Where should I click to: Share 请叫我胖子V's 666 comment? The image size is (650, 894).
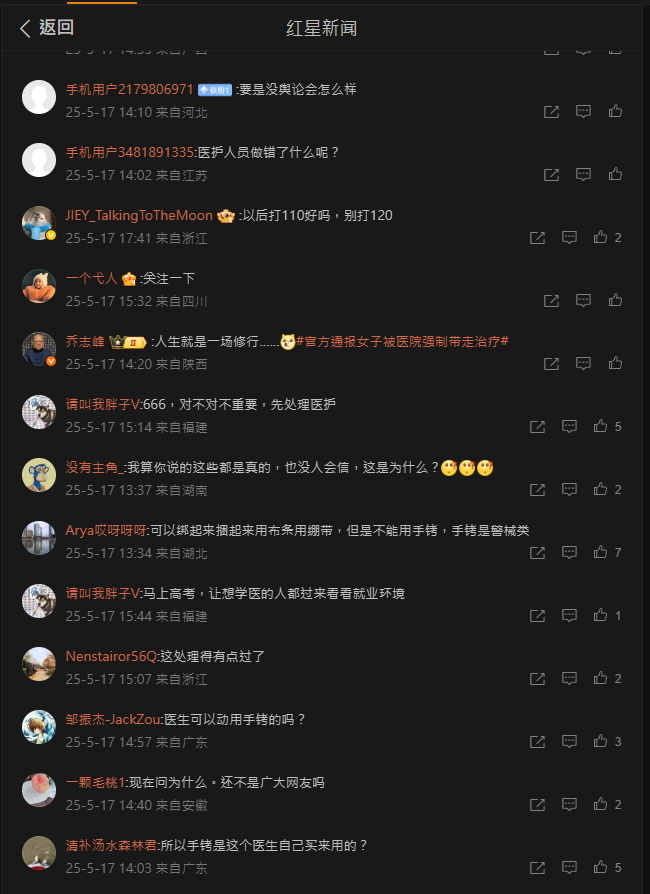coord(538,427)
